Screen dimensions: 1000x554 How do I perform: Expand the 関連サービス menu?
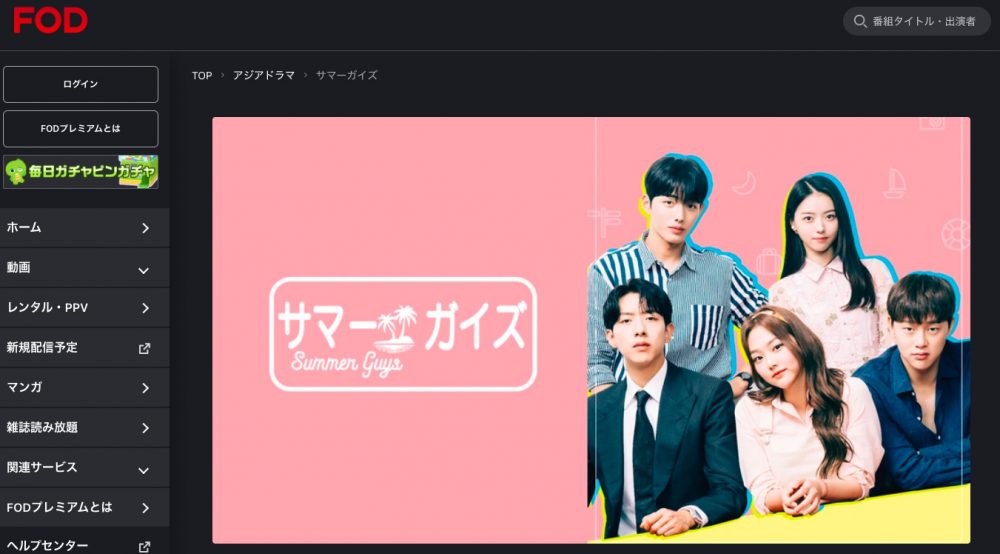tap(80, 468)
